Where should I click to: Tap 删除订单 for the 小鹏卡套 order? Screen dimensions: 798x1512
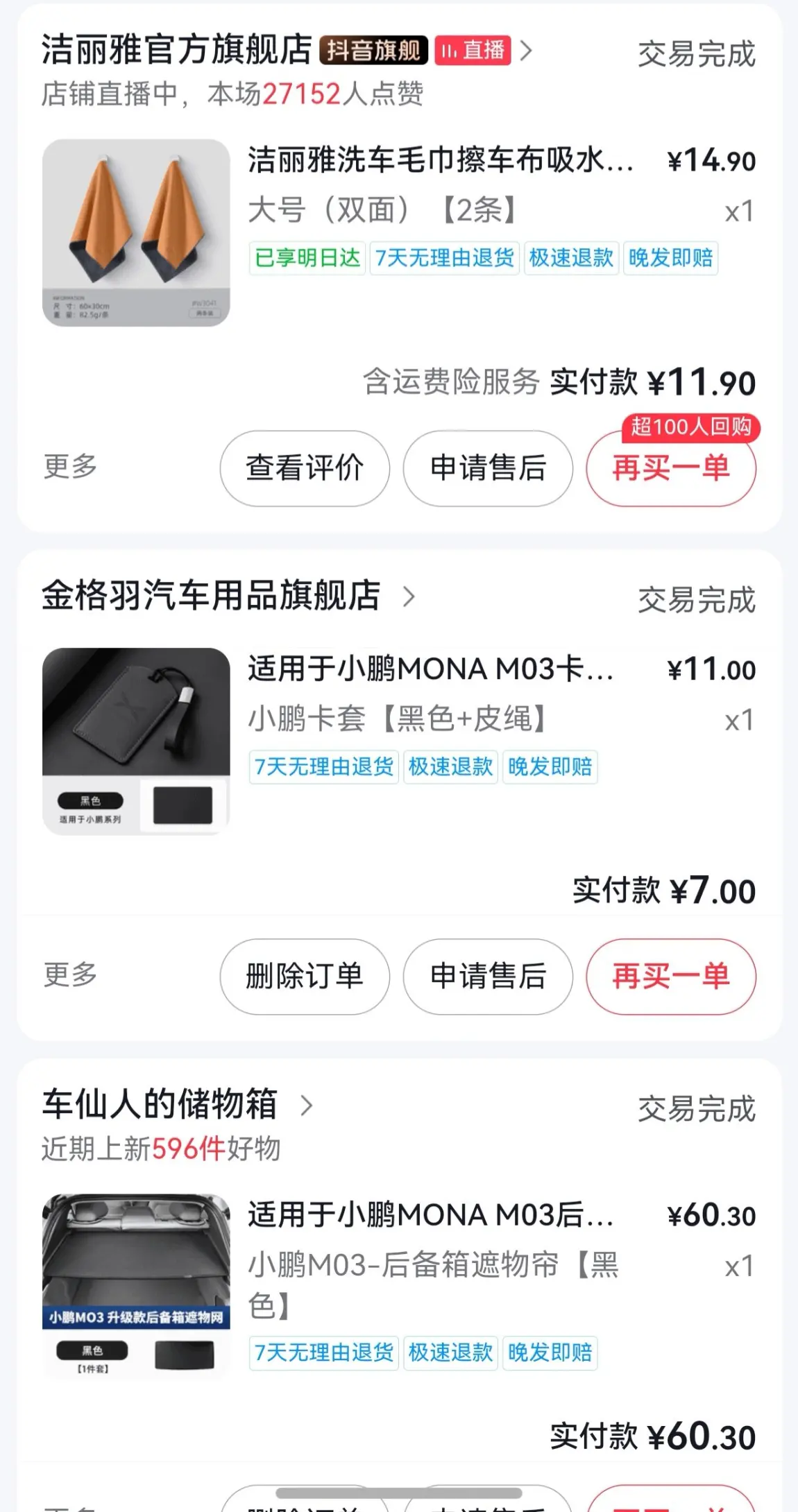pos(305,977)
